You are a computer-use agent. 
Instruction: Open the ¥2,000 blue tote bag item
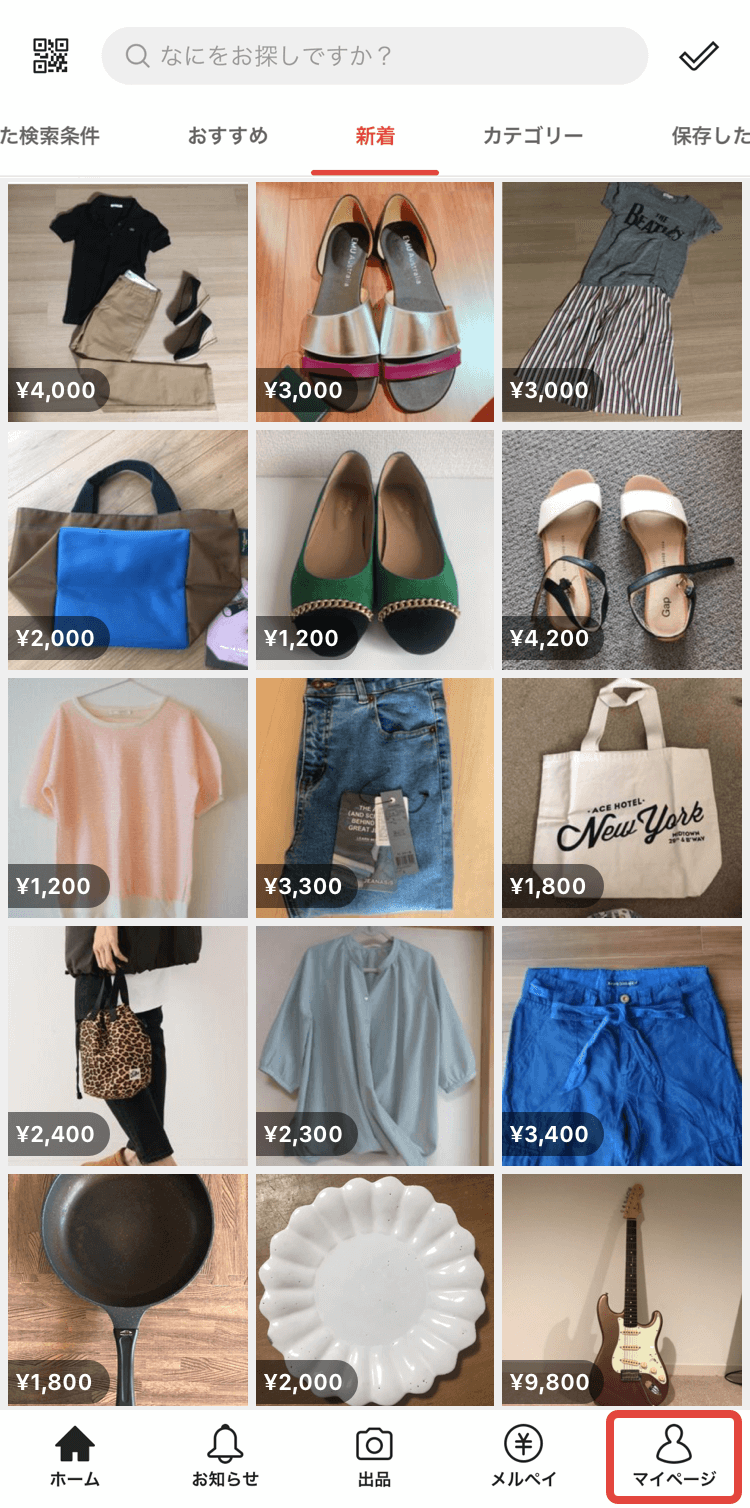click(128, 549)
